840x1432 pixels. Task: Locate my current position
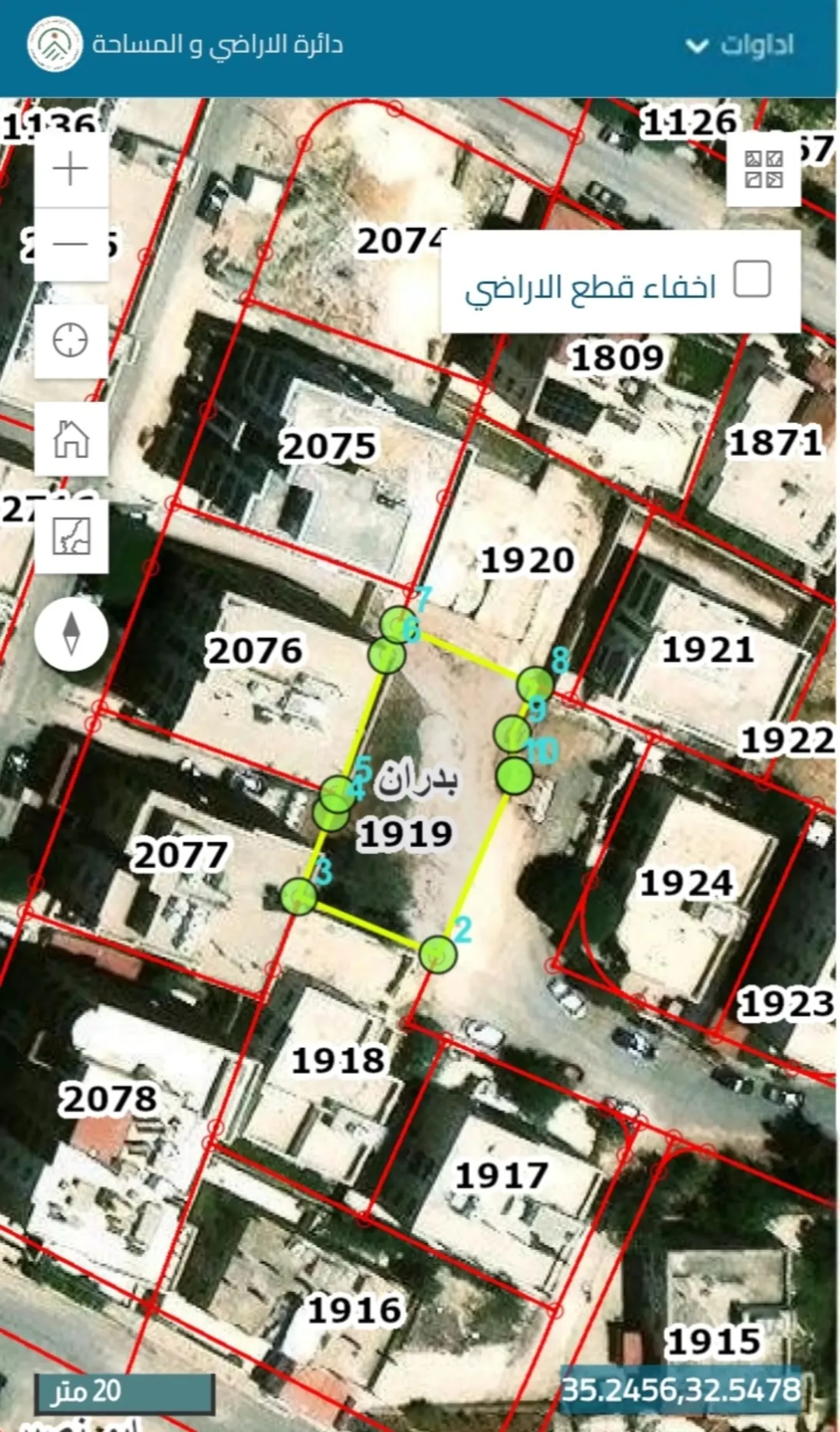tap(71, 341)
